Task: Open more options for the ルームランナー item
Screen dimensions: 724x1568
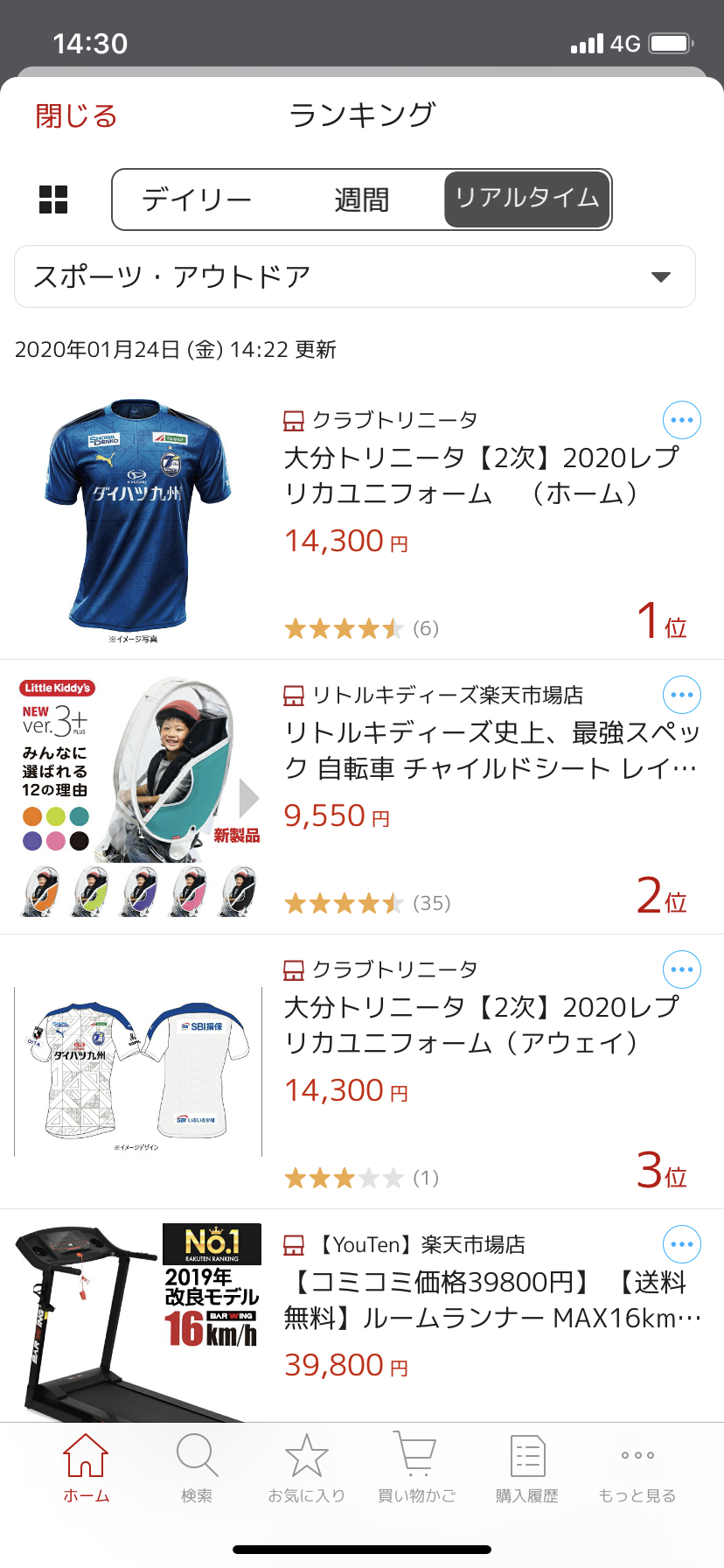Action: [681, 1244]
